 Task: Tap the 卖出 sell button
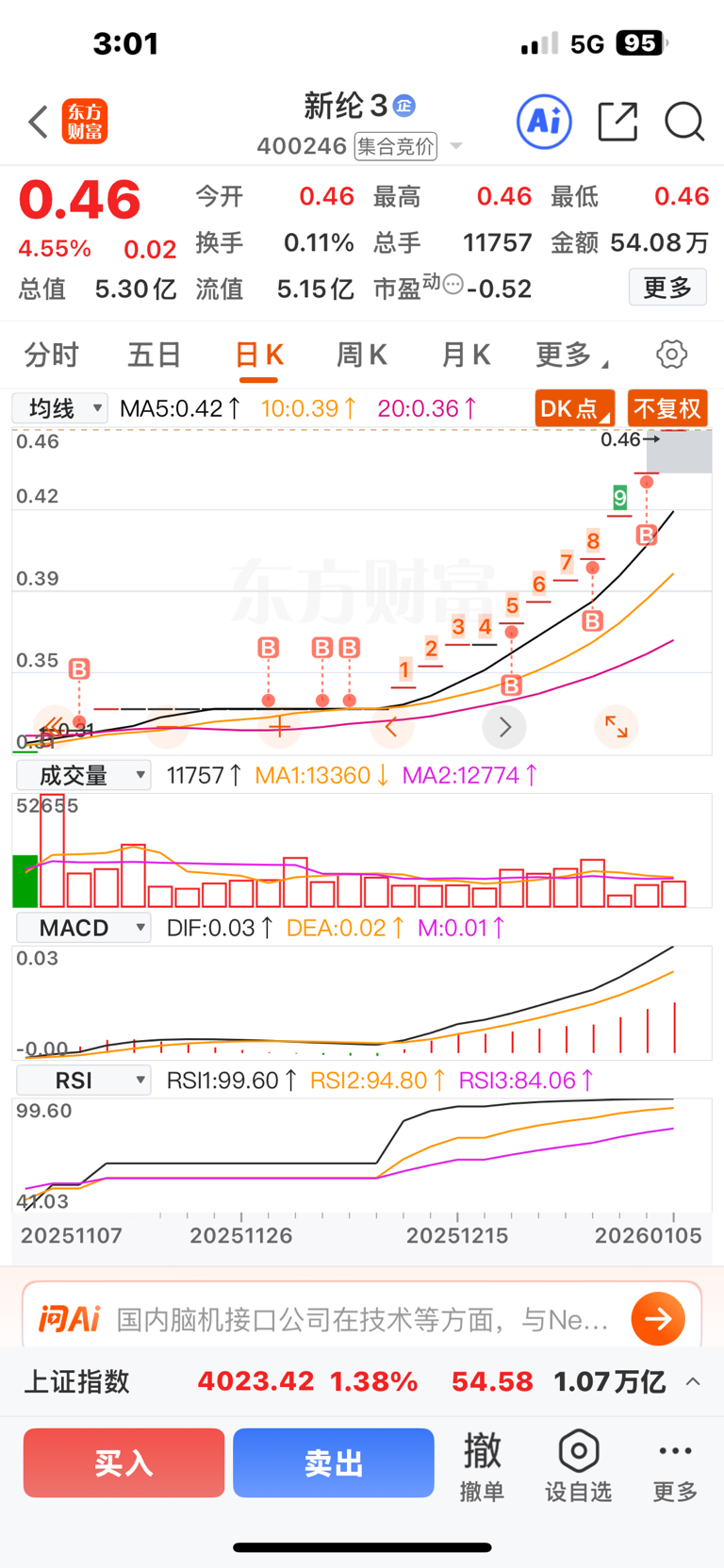334,1462
